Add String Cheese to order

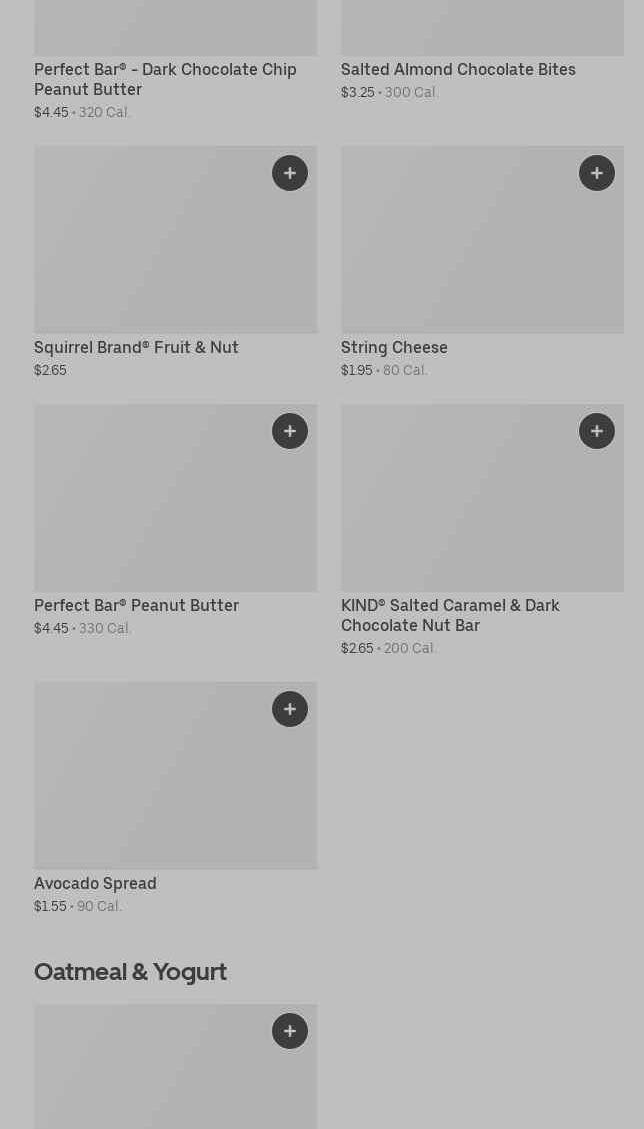(597, 173)
